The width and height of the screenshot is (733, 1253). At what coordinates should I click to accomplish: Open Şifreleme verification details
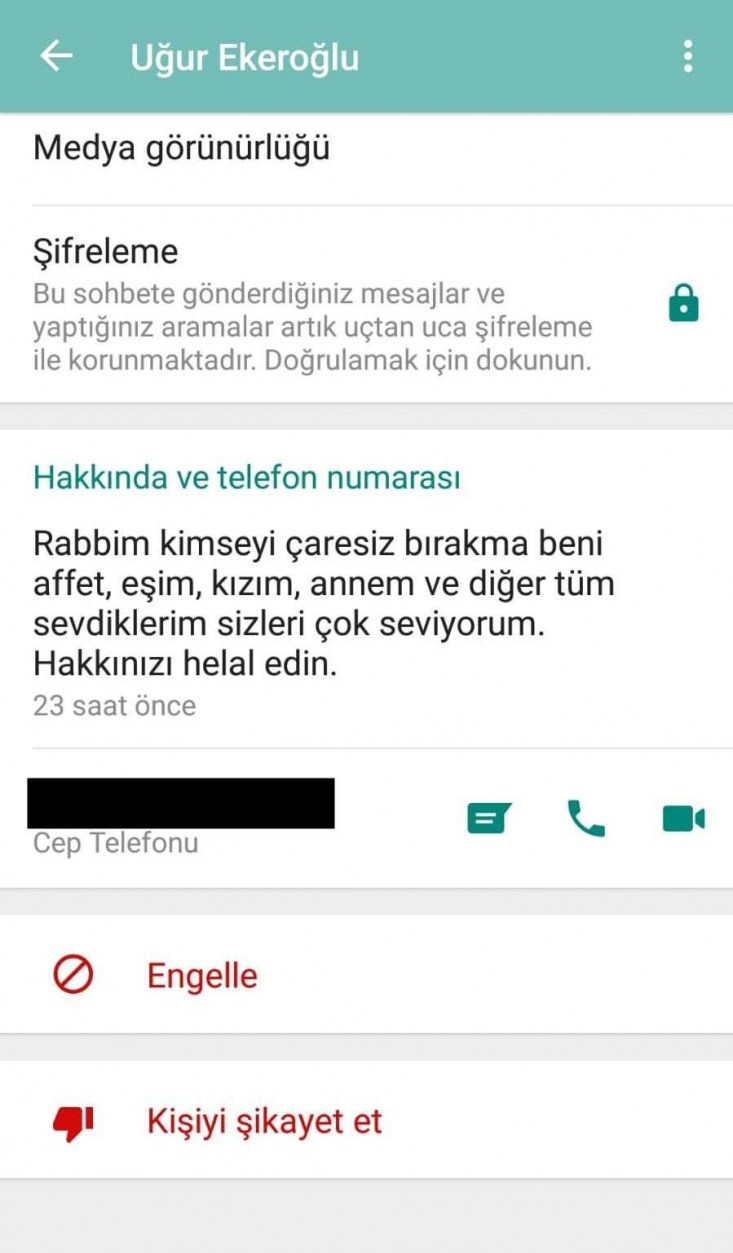coord(366,304)
